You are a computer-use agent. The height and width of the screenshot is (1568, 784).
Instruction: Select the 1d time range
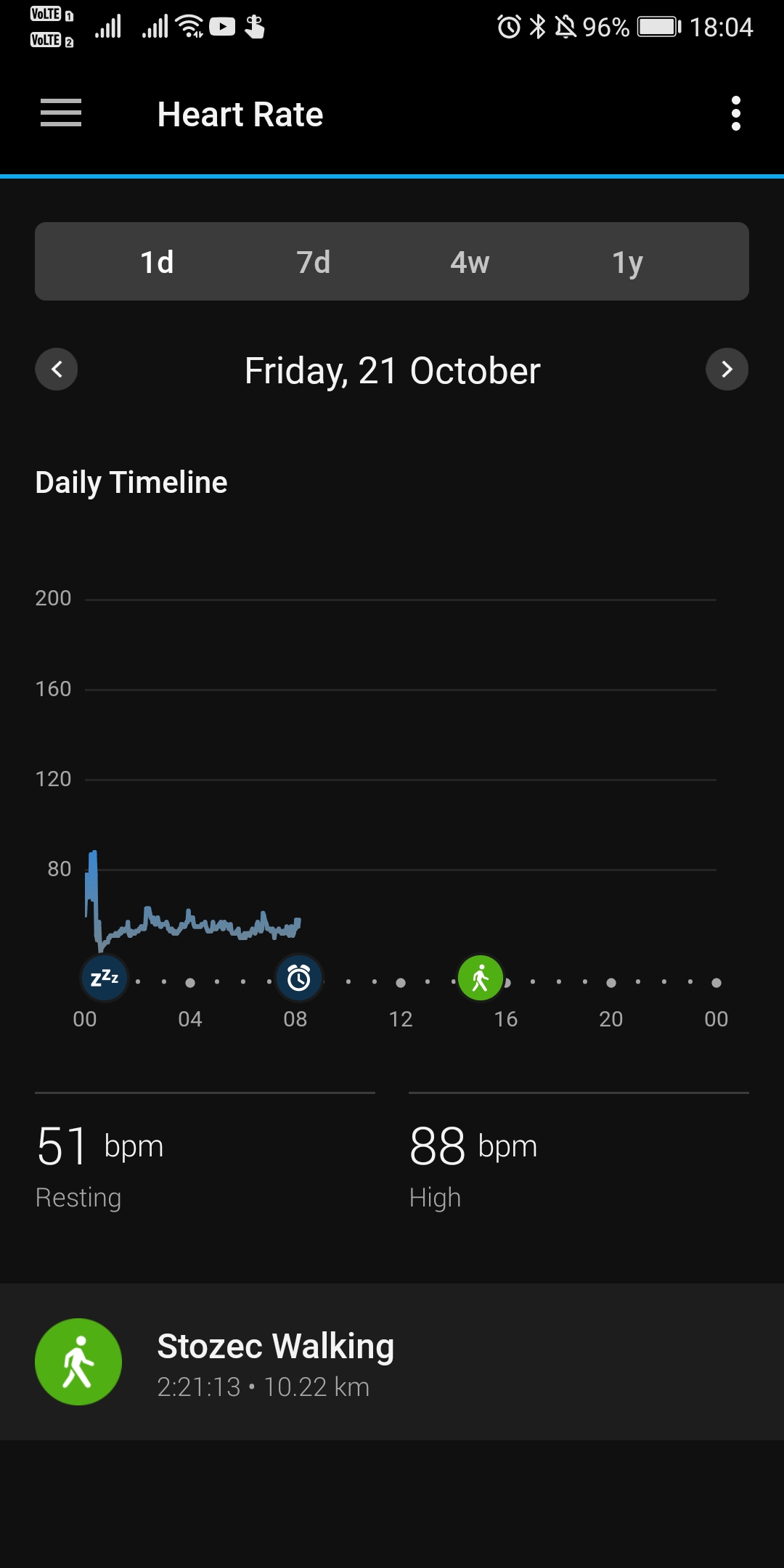(157, 262)
